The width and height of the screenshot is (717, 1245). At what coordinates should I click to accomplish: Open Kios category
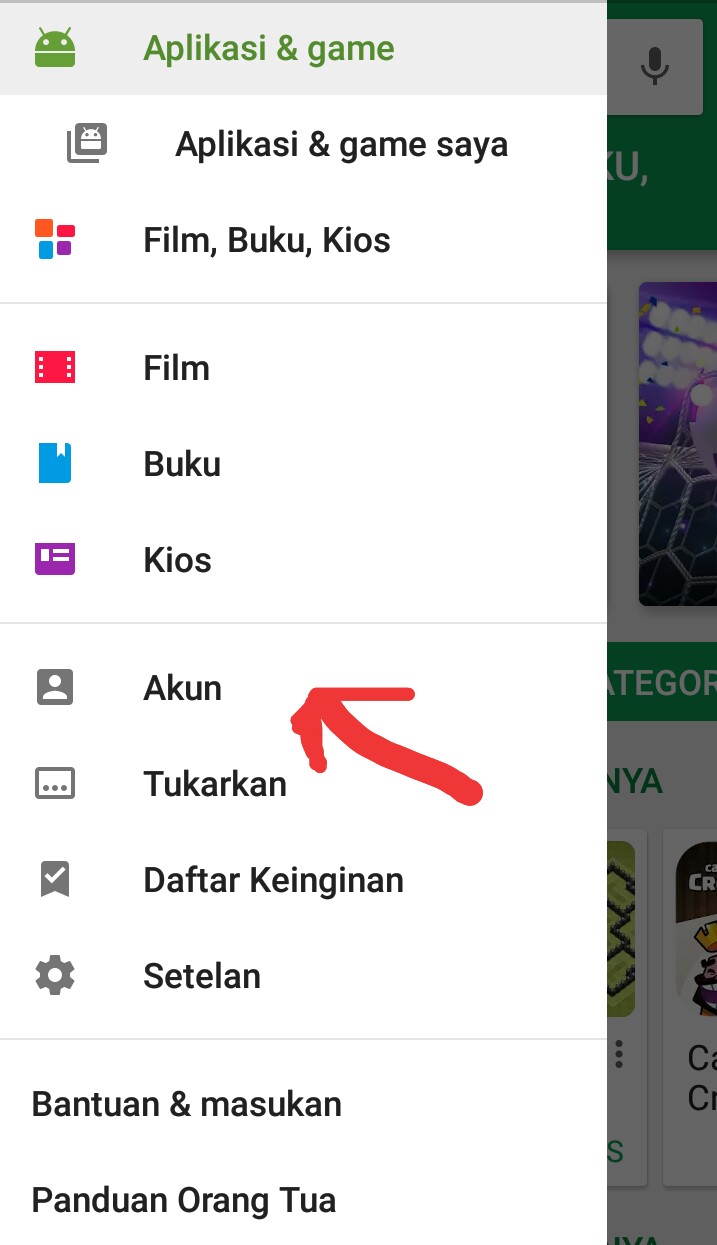coord(177,561)
